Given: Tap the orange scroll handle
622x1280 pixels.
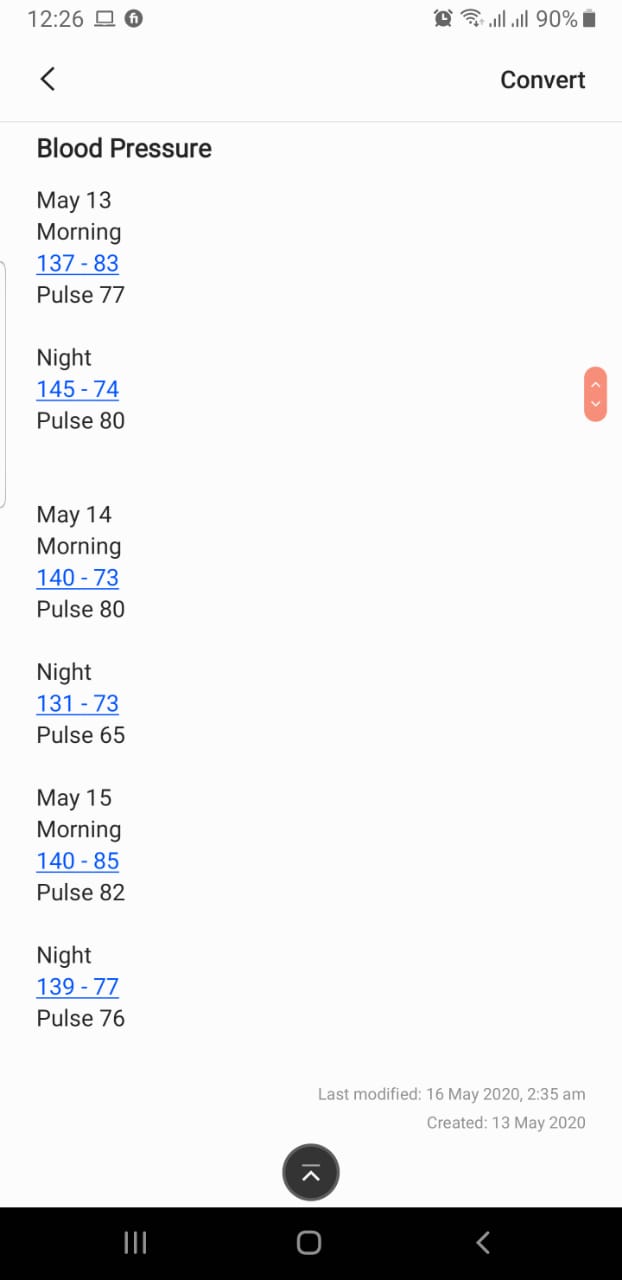Looking at the screenshot, I should coord(595,394).
